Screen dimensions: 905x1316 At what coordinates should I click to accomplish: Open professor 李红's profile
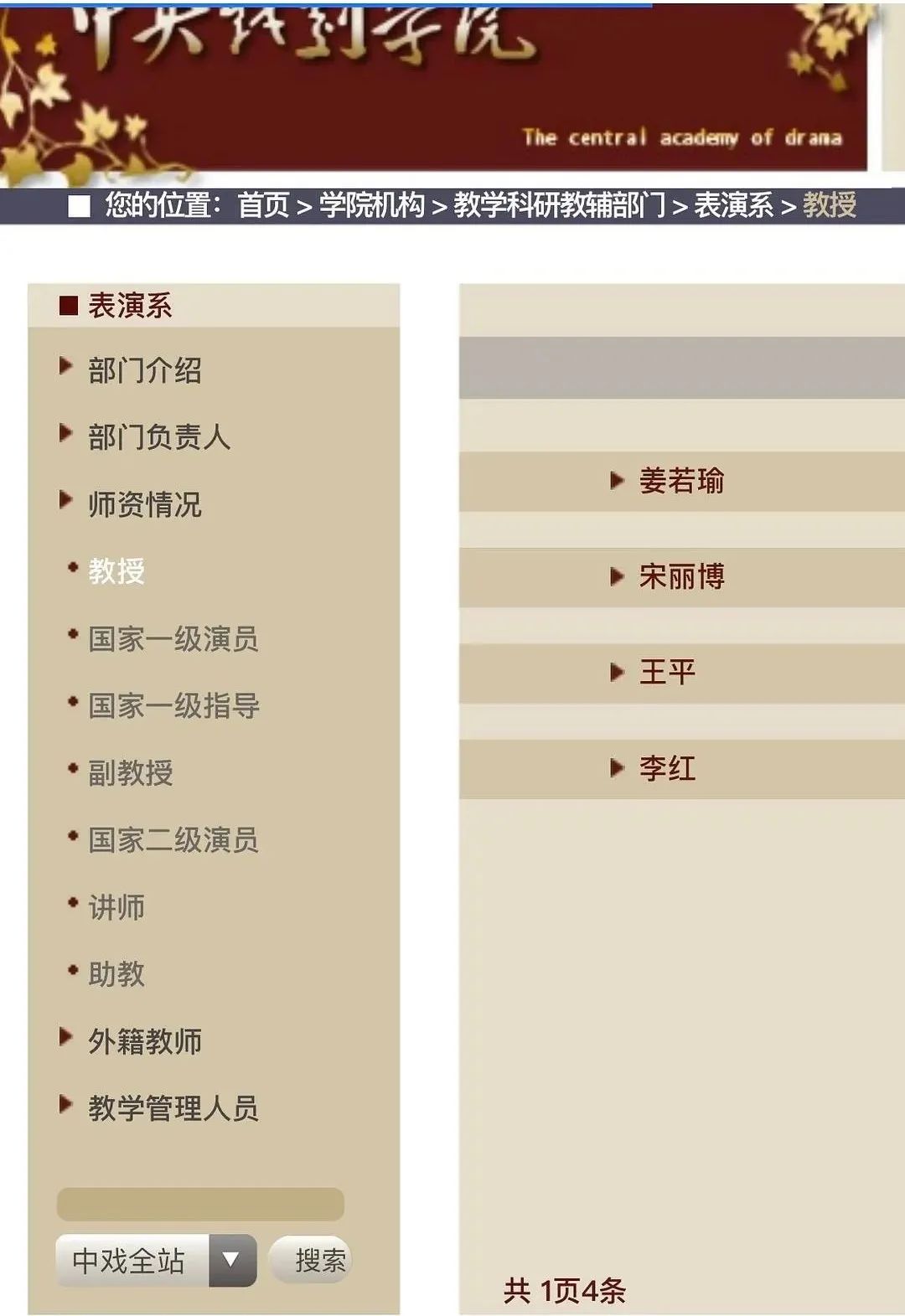point(667,767)
